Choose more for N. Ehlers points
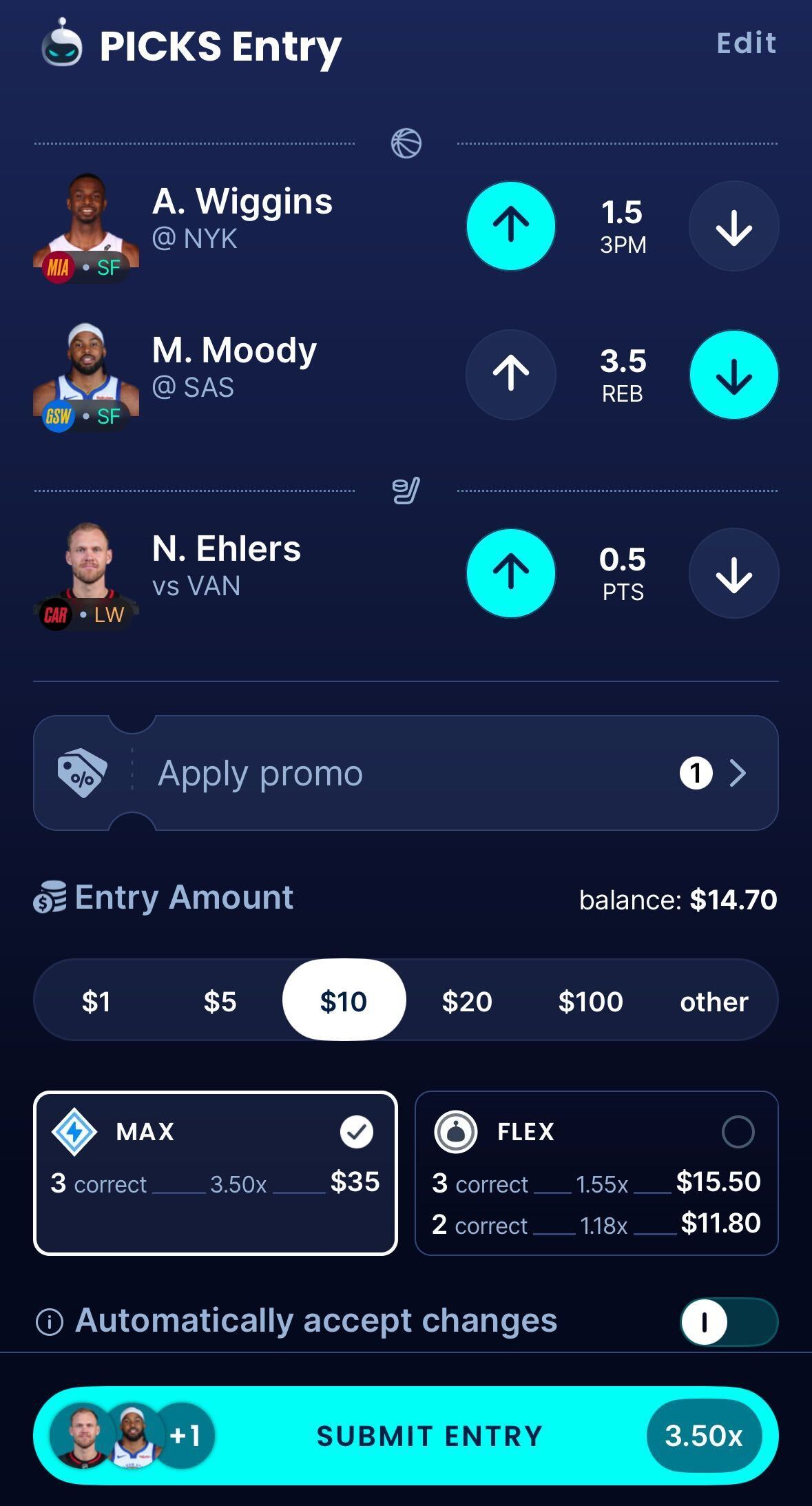812x1506 pixels. (510, 573)
